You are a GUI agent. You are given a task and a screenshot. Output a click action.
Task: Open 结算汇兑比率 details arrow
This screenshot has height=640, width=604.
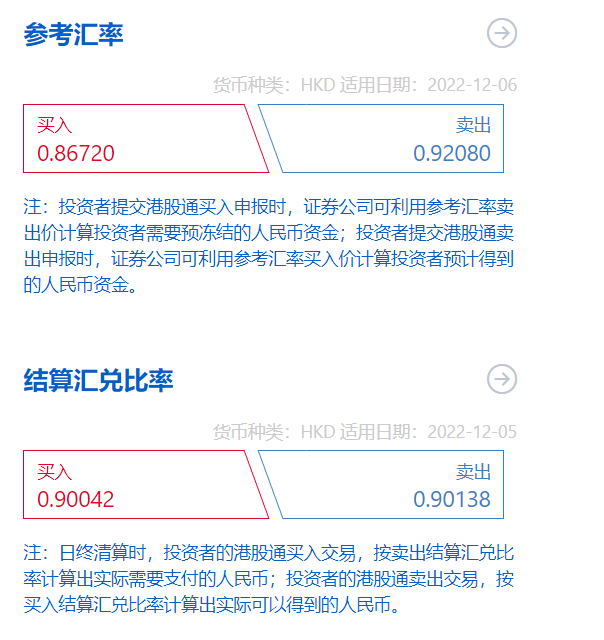(502, 379)
